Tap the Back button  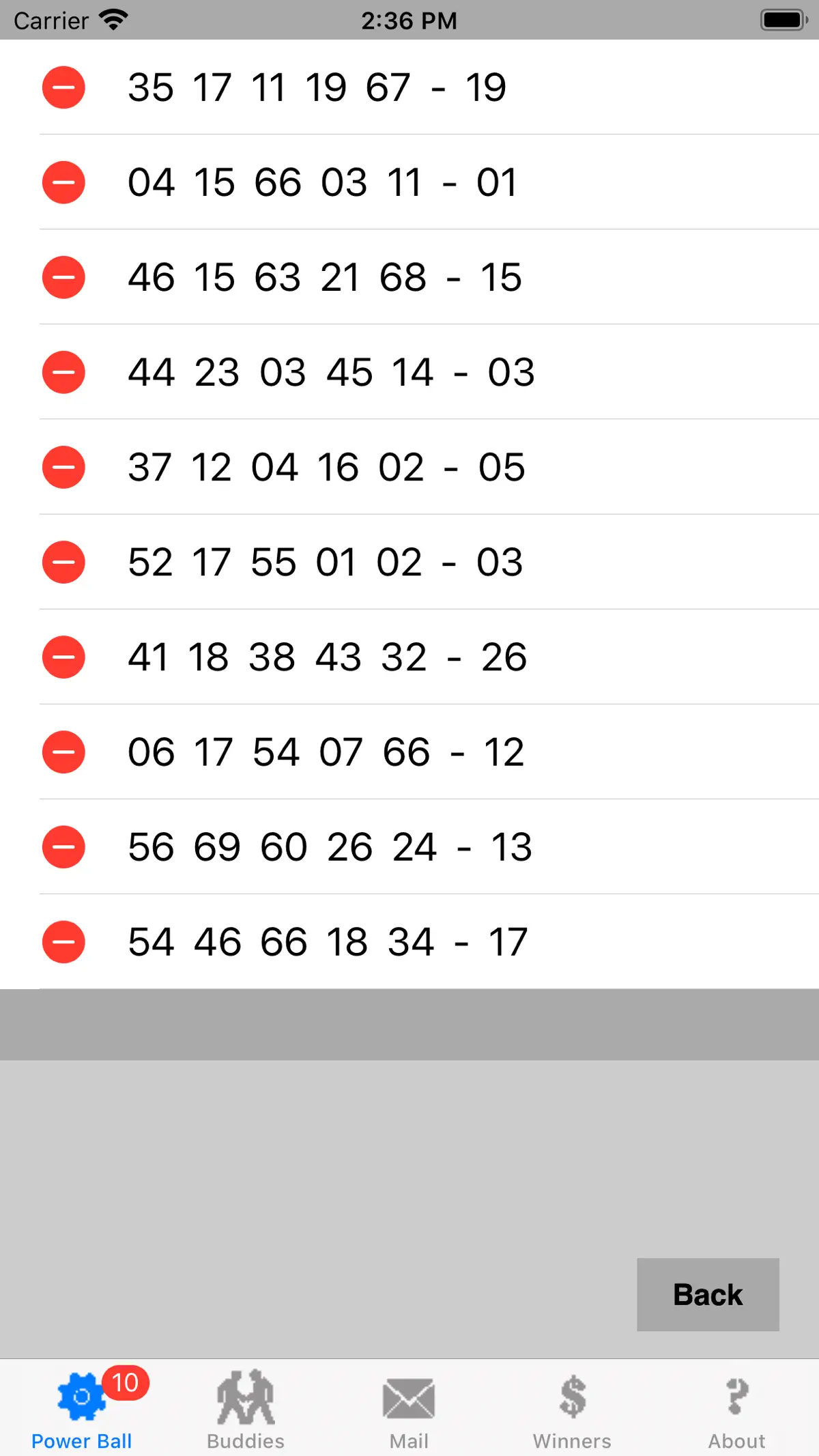(x=708, y=1294)
